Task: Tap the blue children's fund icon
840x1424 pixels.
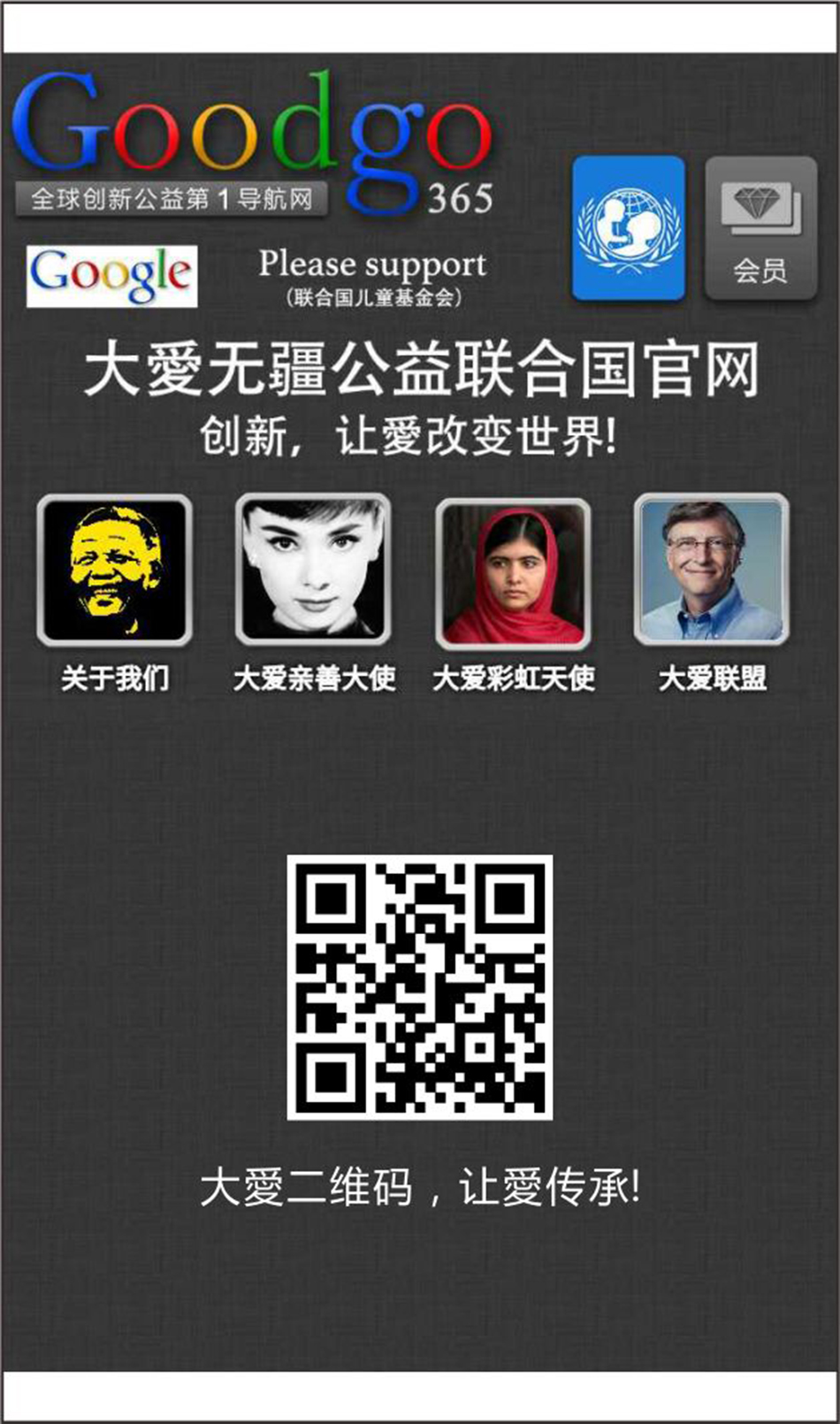Action: click(x=628, y=228)
